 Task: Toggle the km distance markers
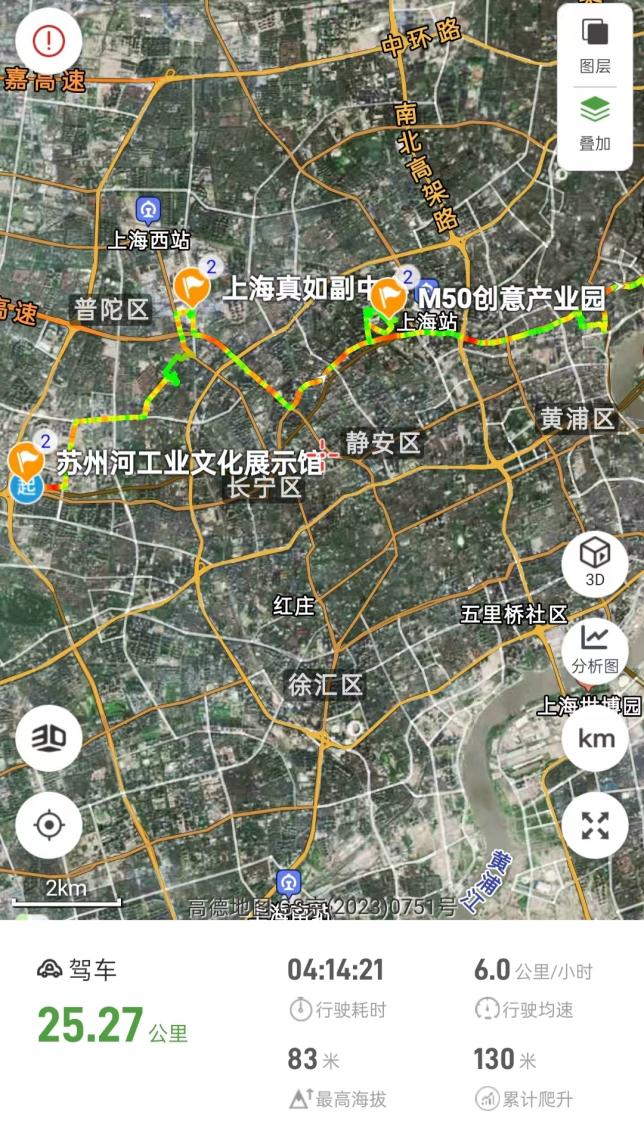pyautogui.click(x=595, y=738)
